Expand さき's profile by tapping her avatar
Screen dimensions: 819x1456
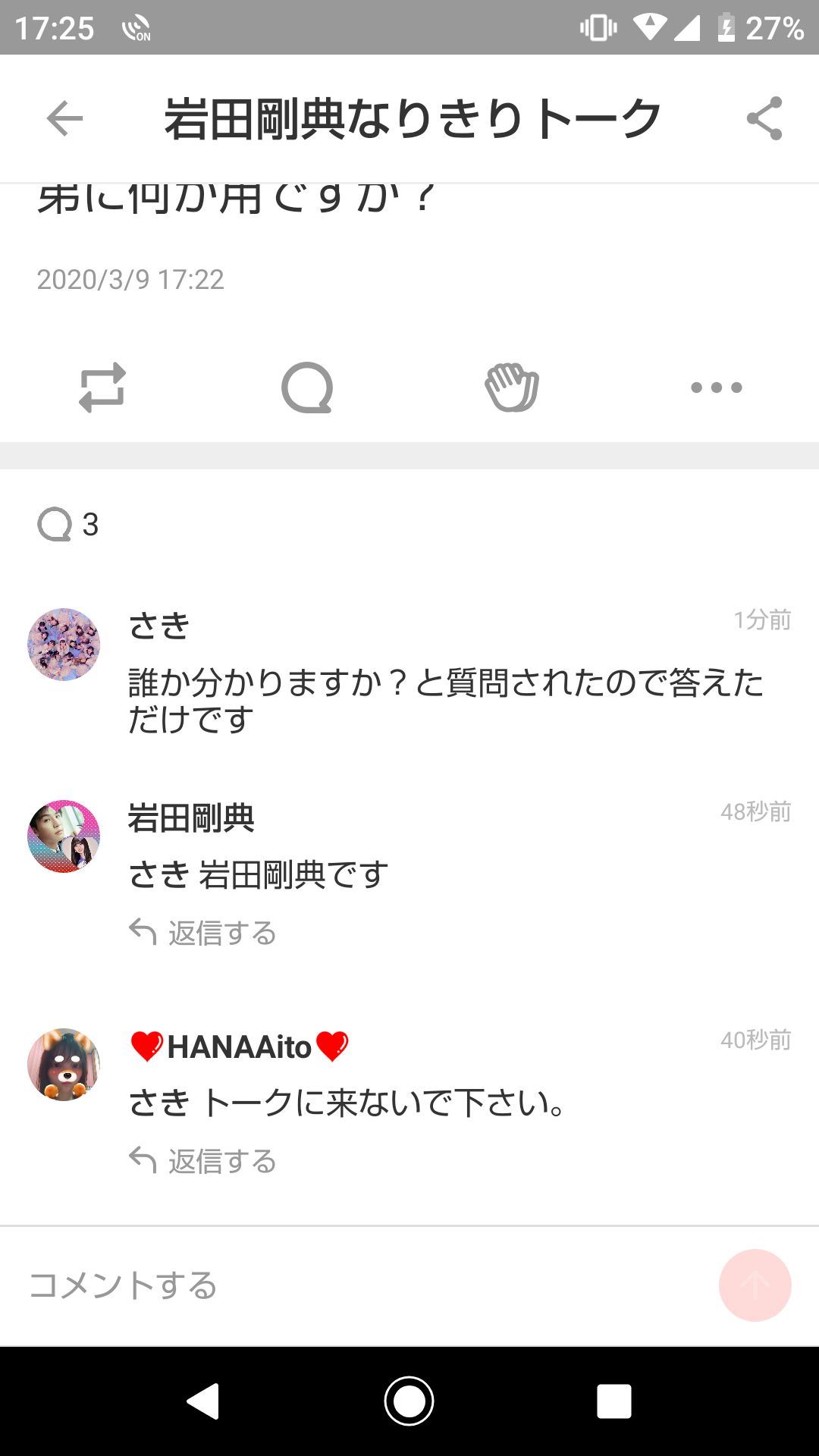(x=64, y=643)
